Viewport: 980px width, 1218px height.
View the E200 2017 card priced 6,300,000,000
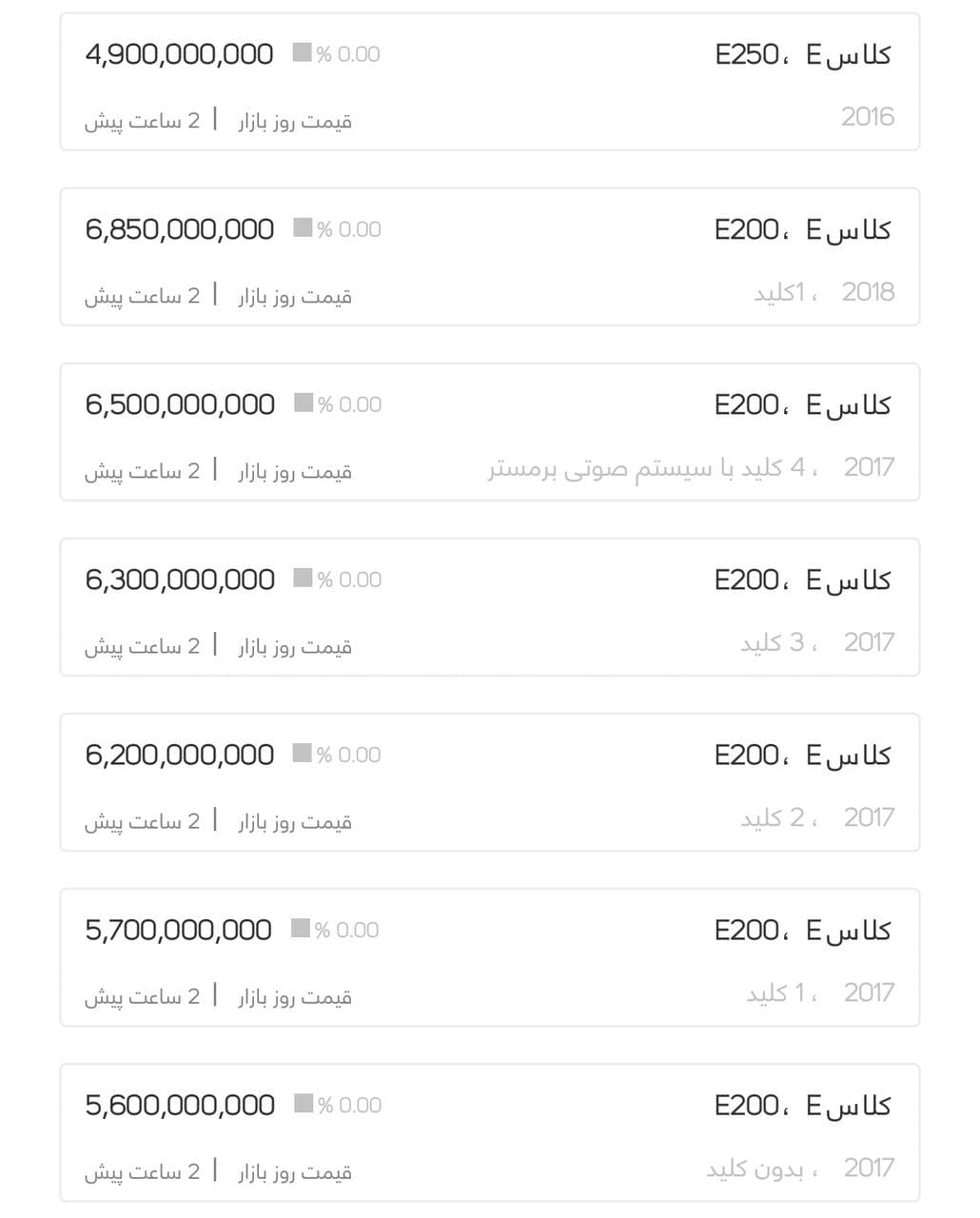tap(490, 608)
